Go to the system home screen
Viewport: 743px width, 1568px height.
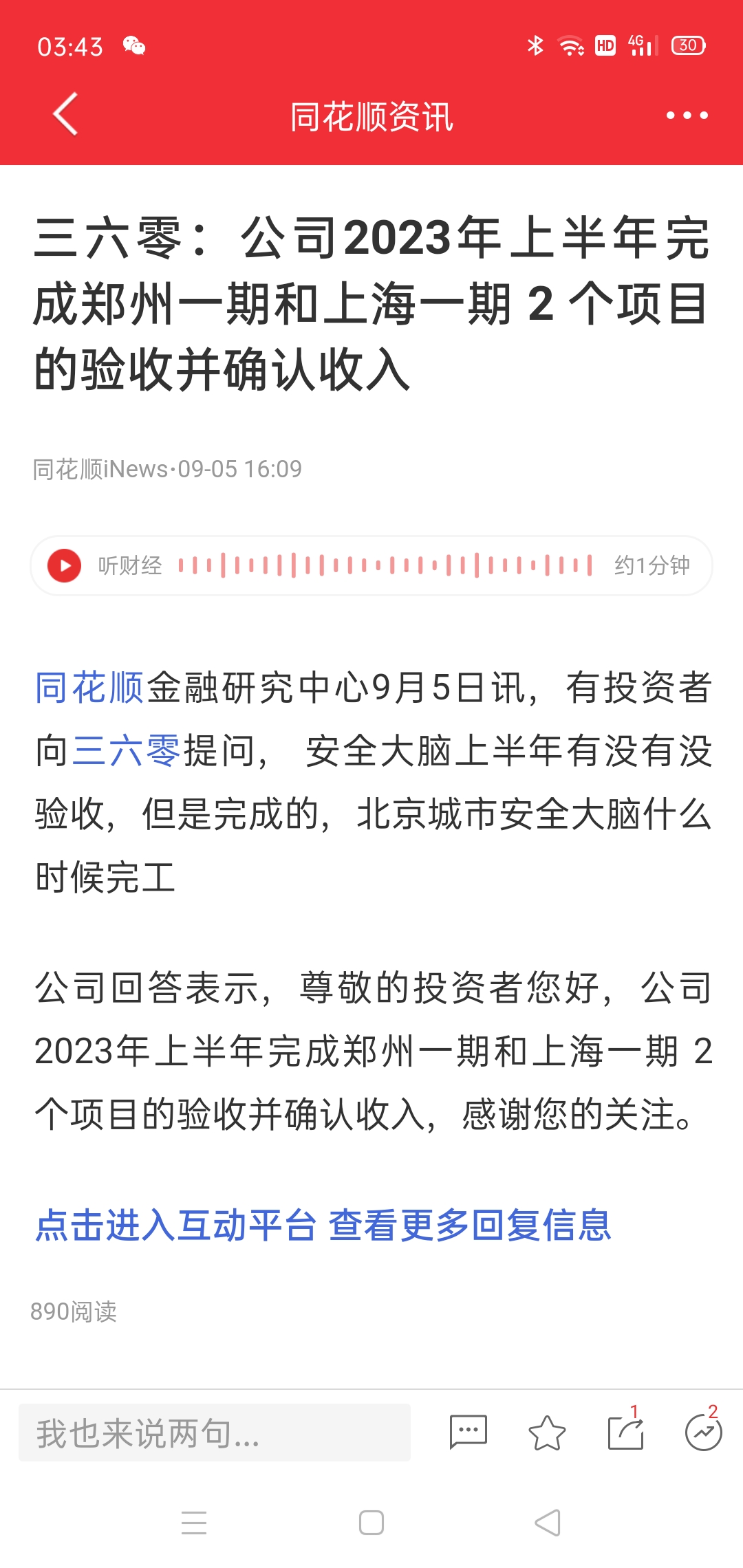(x=371, y=1523)
